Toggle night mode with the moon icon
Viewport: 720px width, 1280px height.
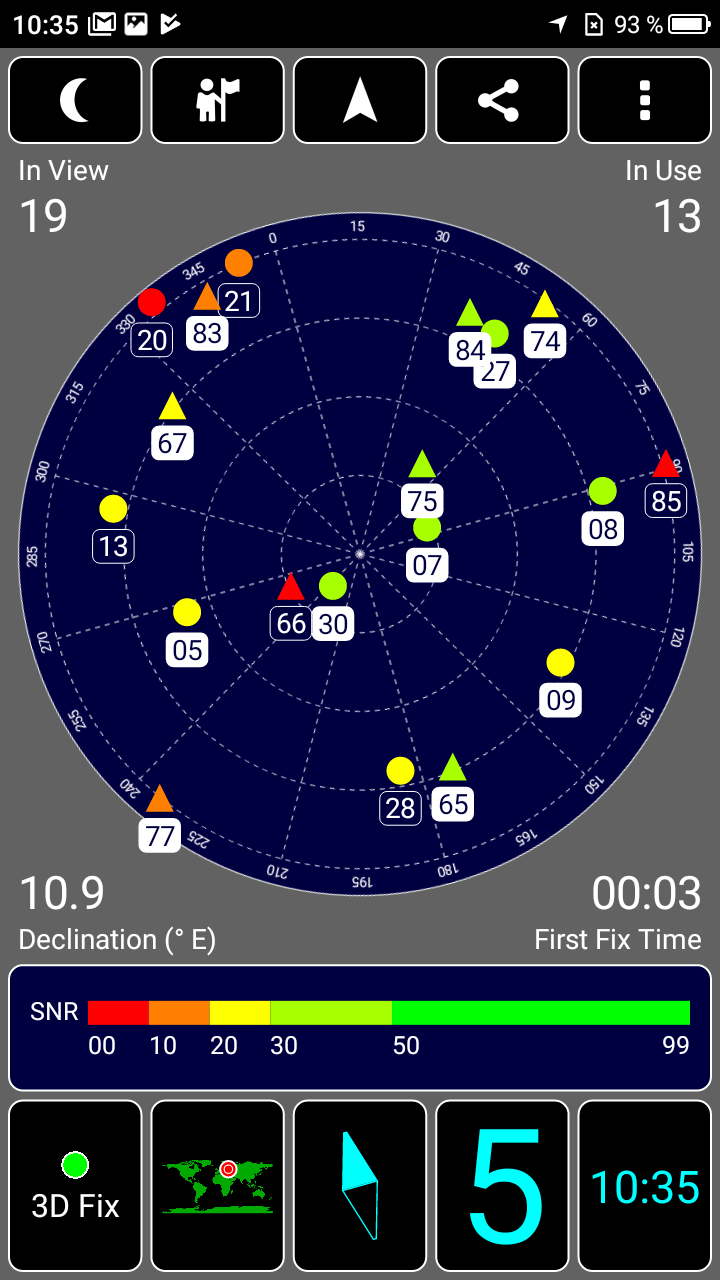75,101
